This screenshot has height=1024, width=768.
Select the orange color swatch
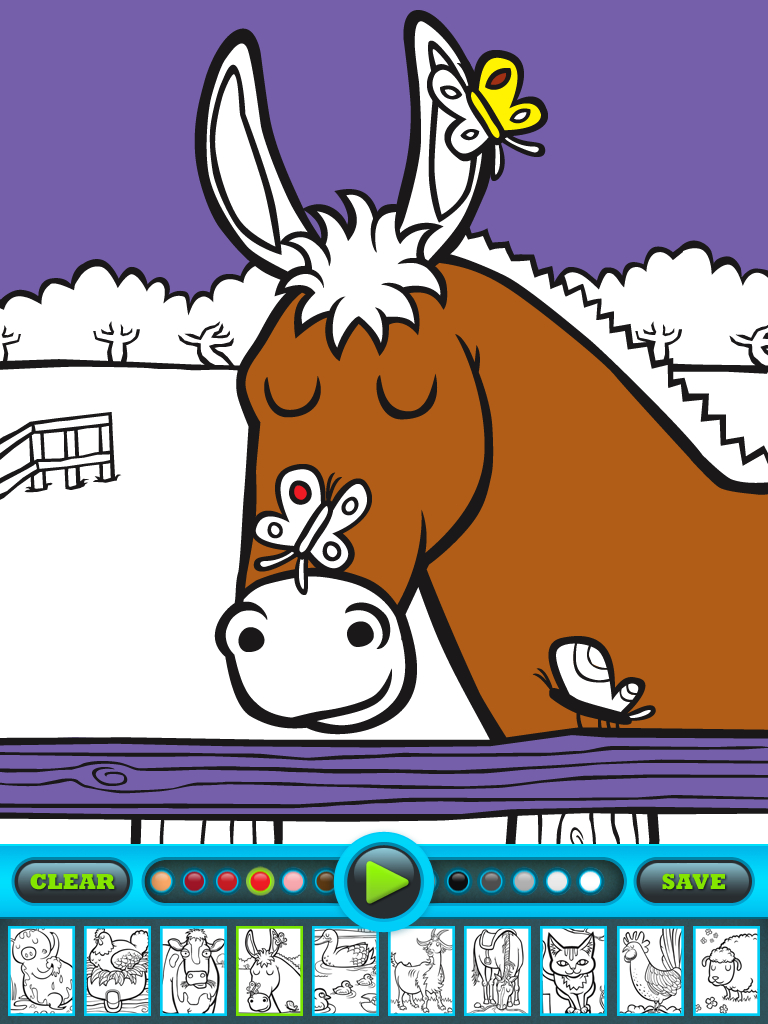162,882
